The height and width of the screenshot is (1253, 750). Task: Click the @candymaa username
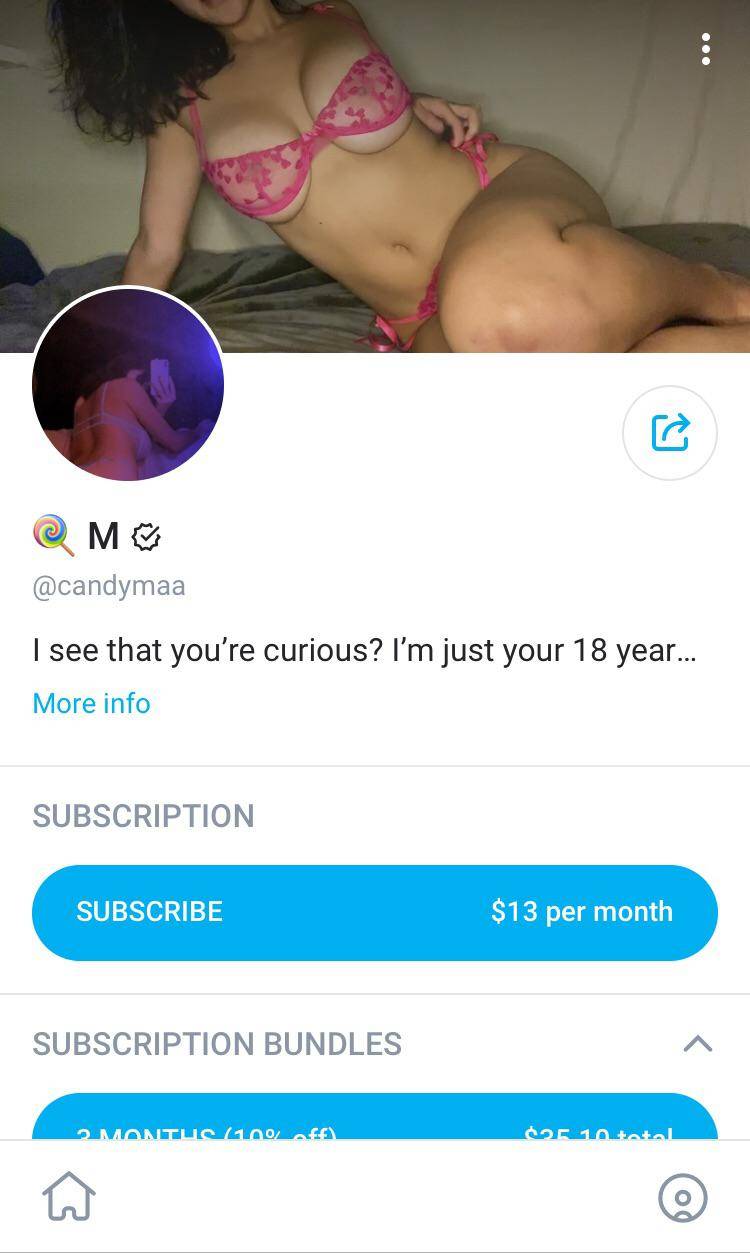108,586
